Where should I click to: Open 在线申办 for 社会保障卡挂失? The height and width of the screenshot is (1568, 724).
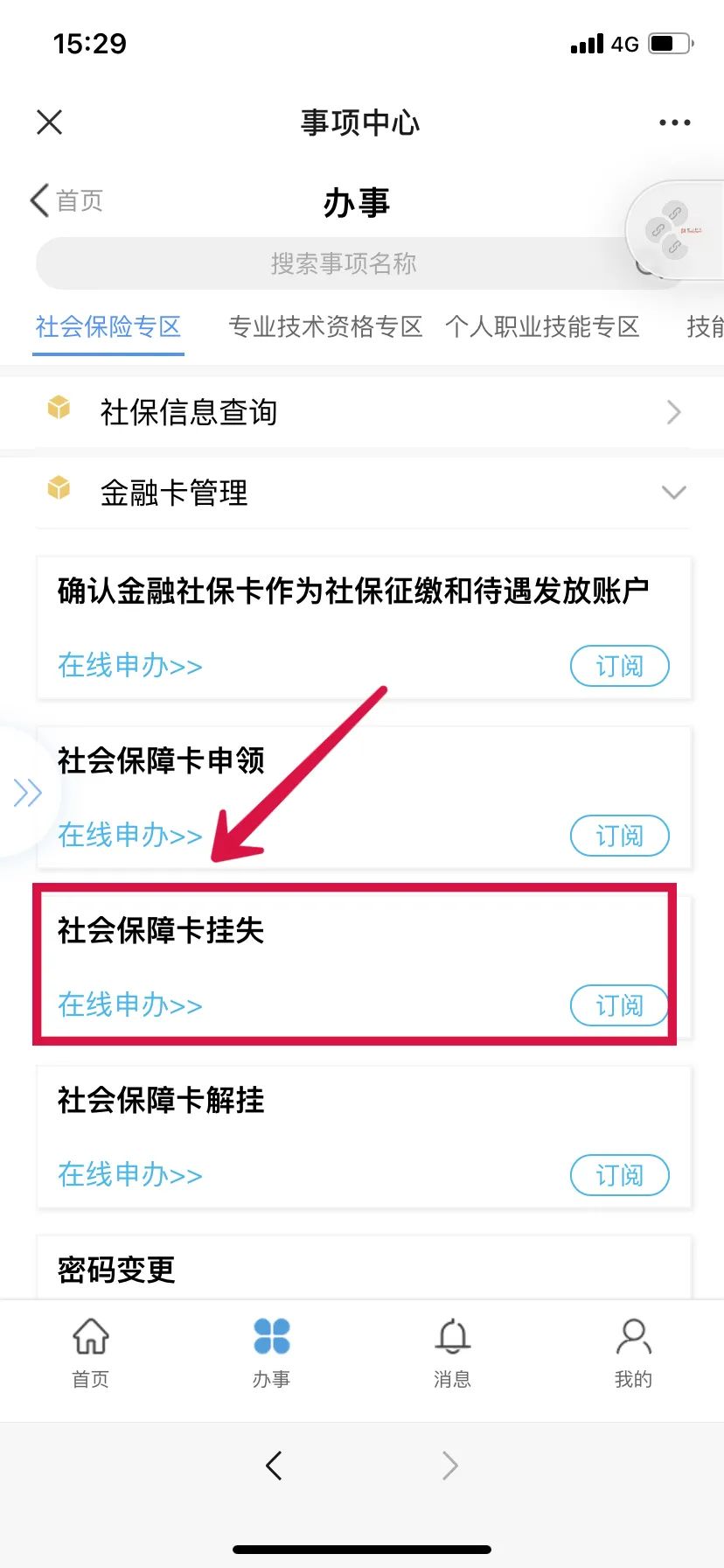130,1005
